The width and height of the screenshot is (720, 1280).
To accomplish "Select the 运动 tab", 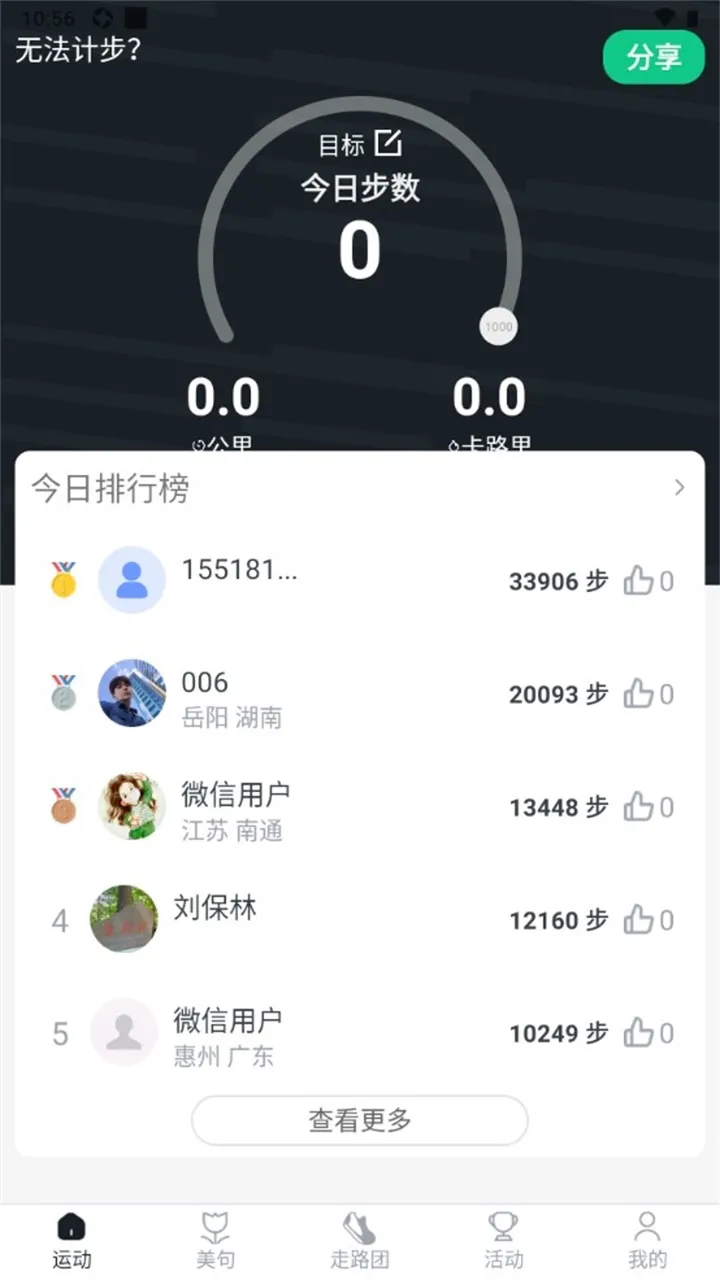I will pyautogui.click(x=72, y=1240).
